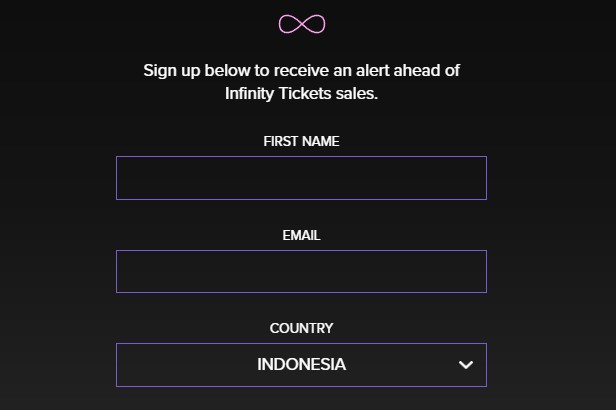Focus the Email input field
This screenshot has width=616, height=410.
tap(301, 271)
